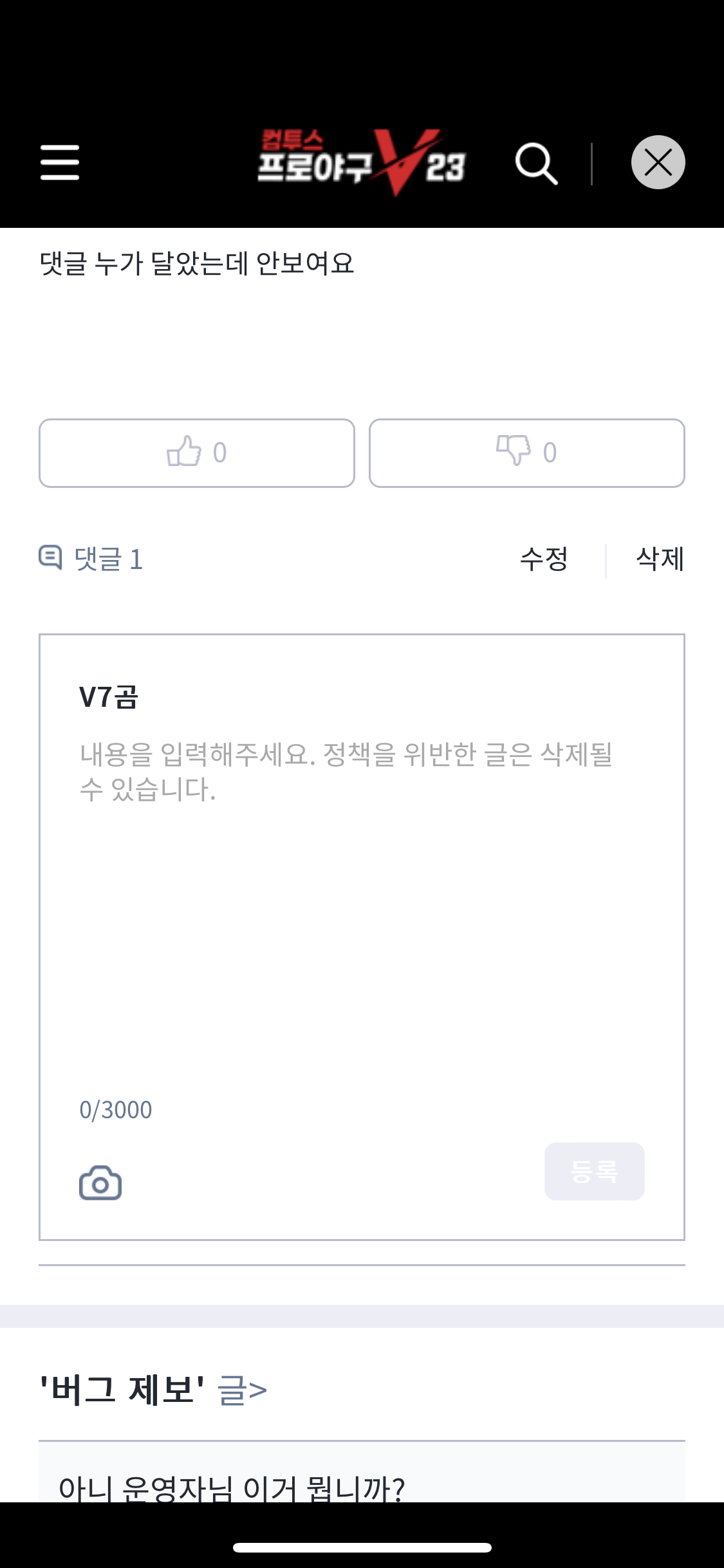Submit comment with 등록 button
Screen dimensions: 724x1568
pos(594,1171)
